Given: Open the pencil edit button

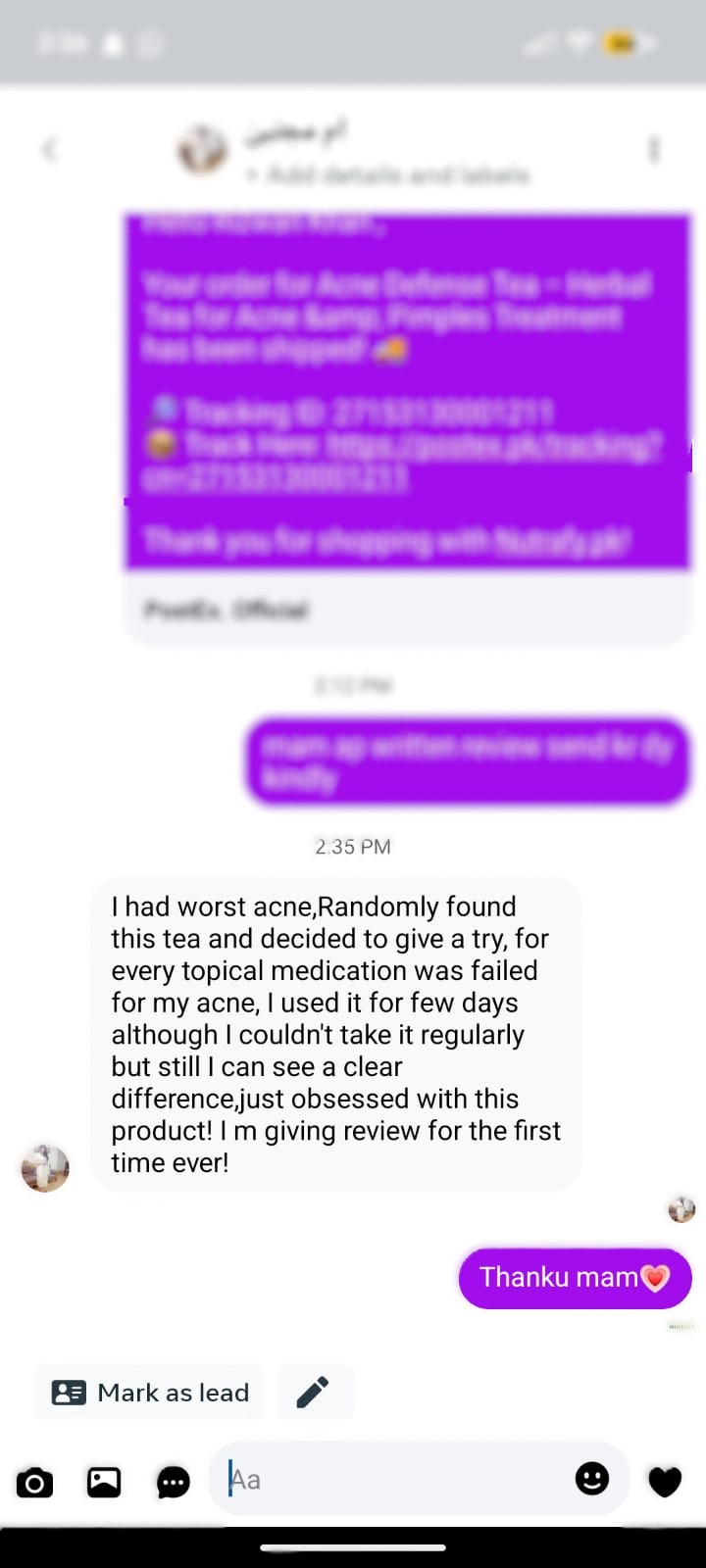Looking at the screenshot, I should point(314,1393).
